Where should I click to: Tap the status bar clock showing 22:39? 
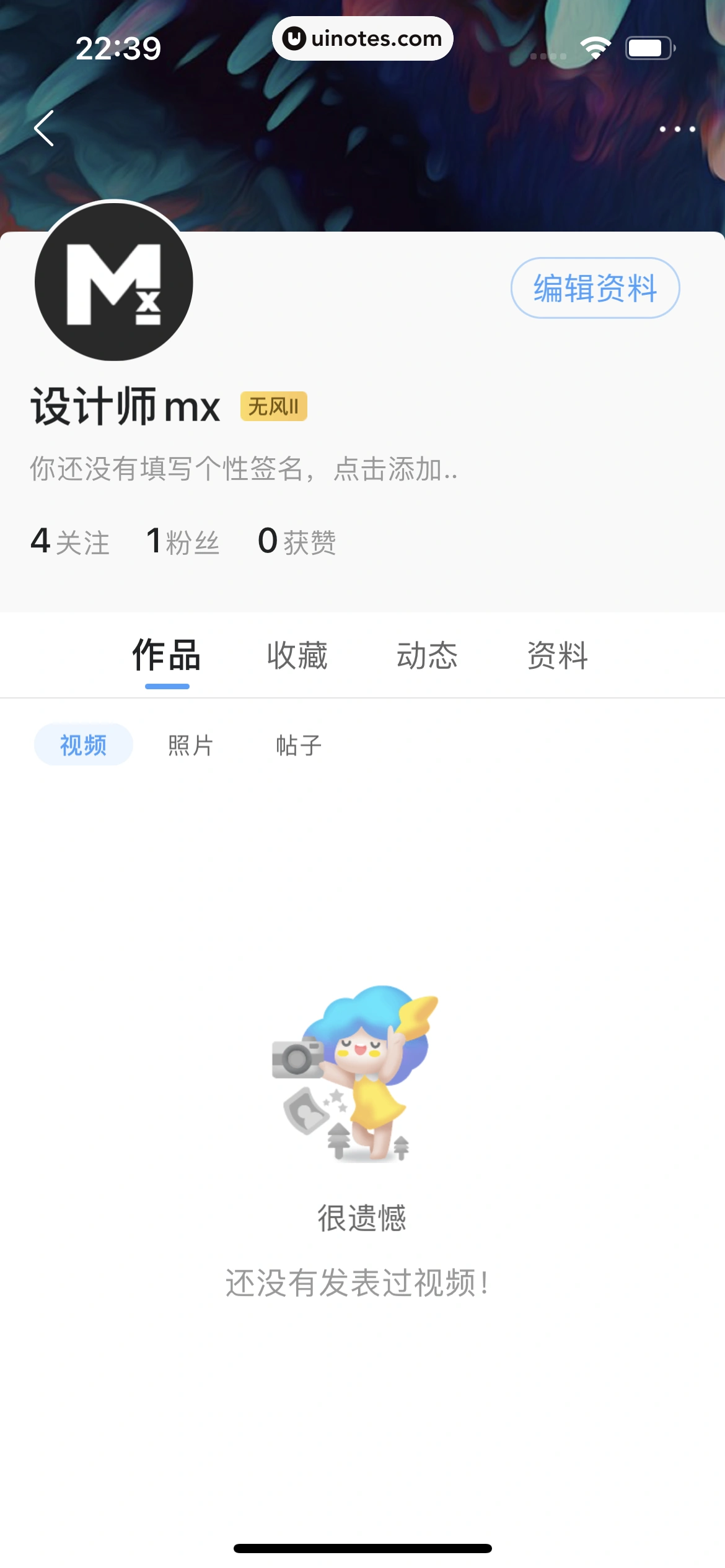118,48
